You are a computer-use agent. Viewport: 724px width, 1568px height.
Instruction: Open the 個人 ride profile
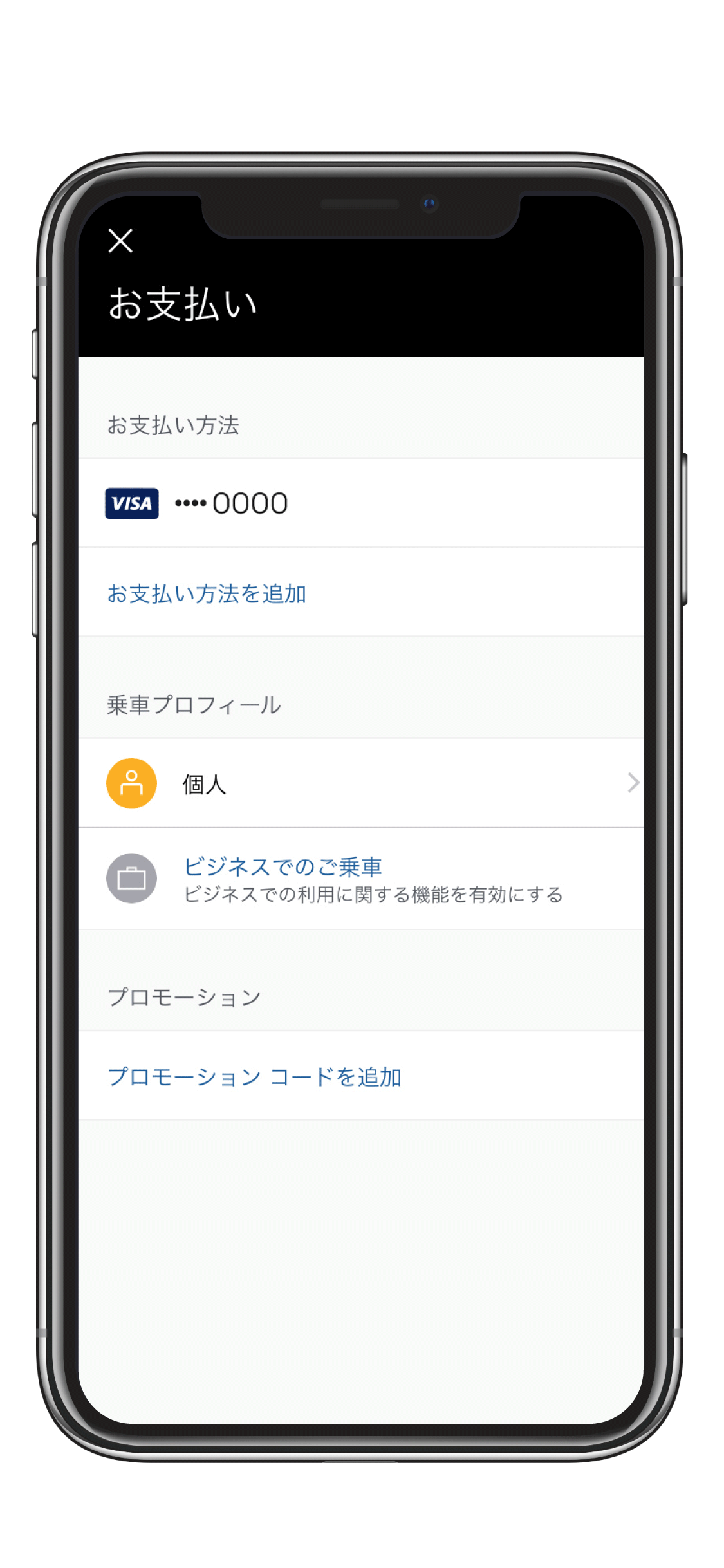tap(360, 783)
